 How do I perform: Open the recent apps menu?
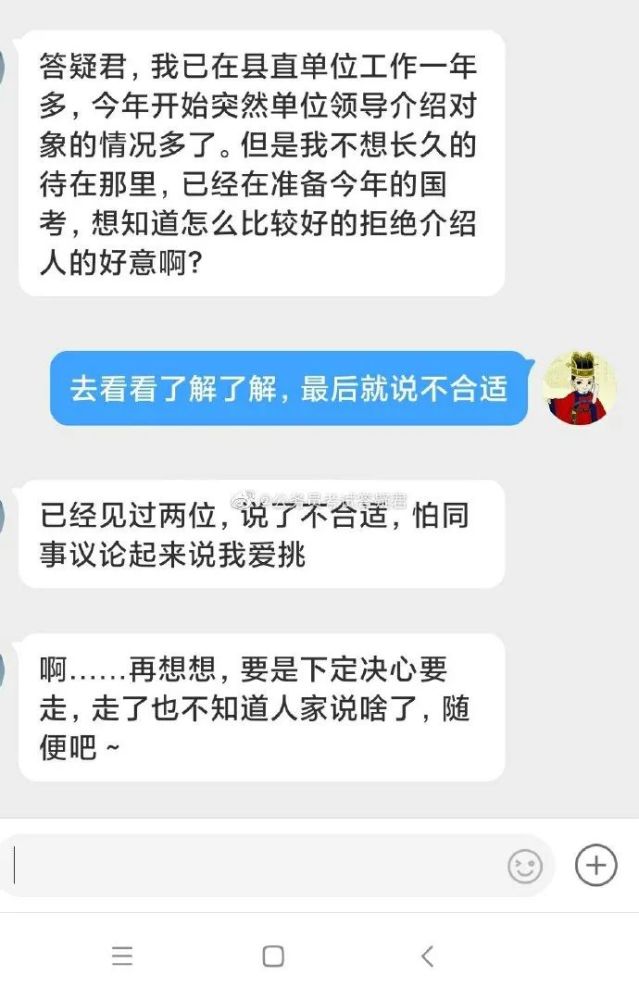[122, 956]
